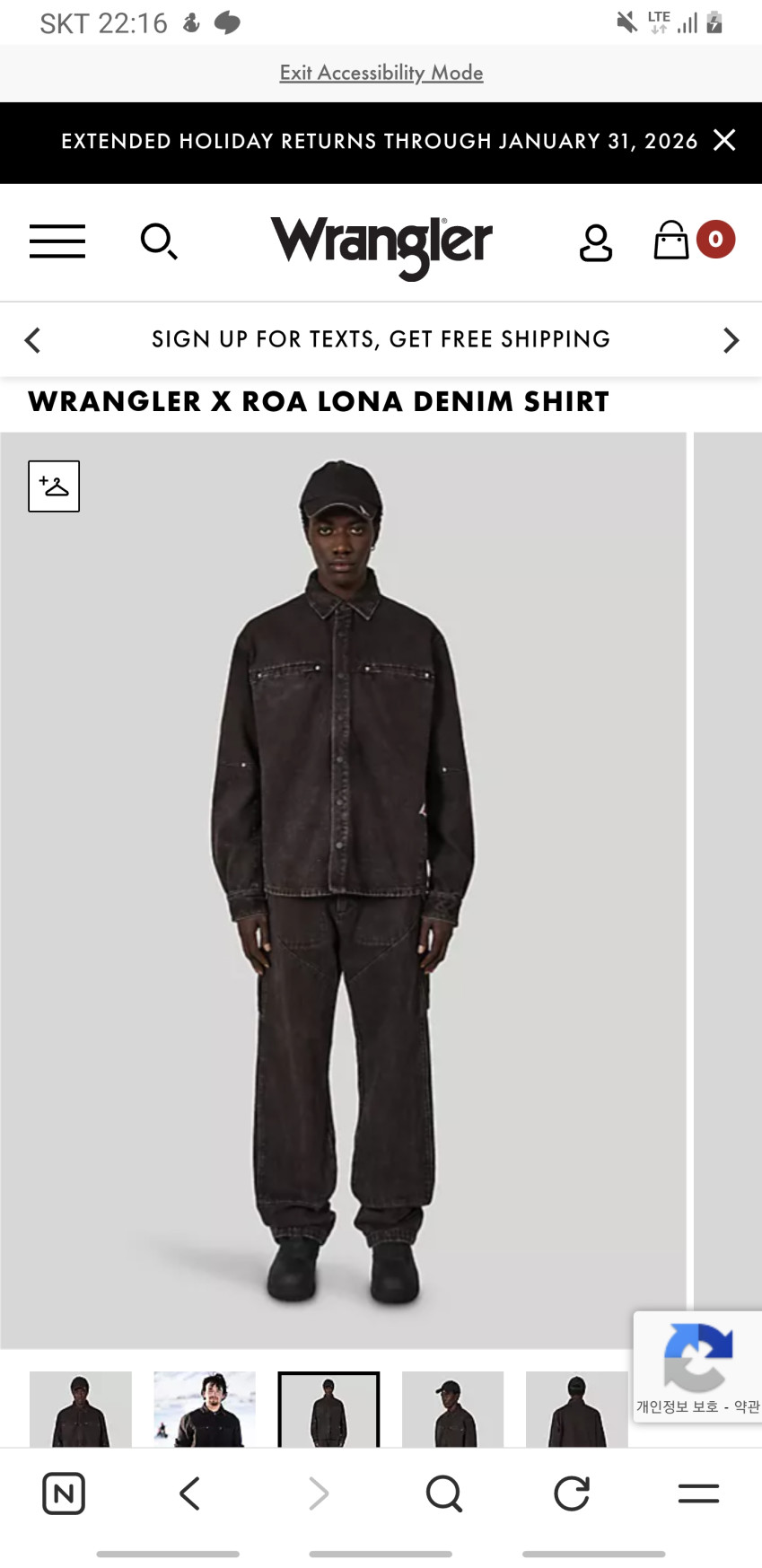
Task: Open the virtual try-on hanger icon
Action: [x=54, y=486]
